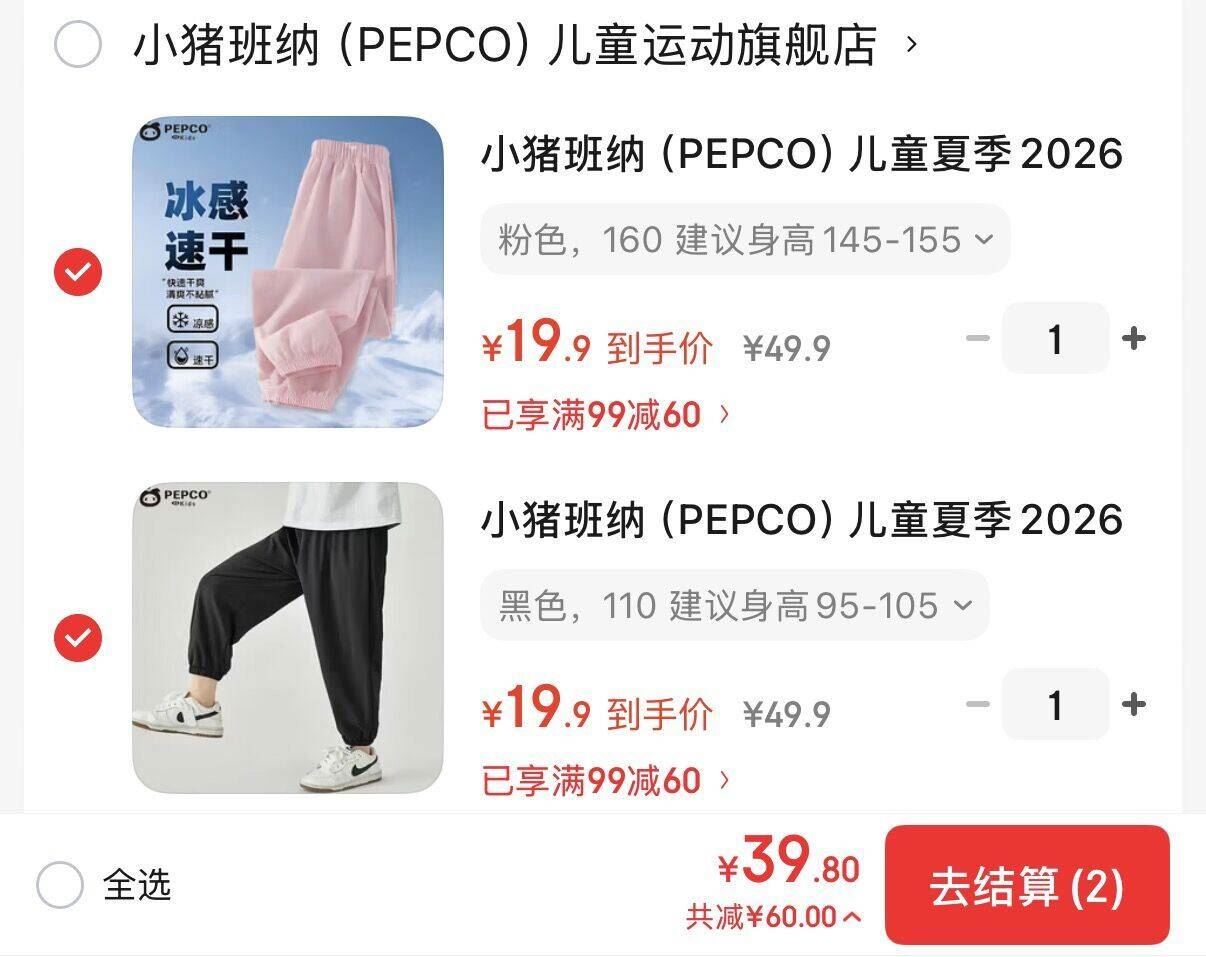Edit the quantity field of black pants
This screenshot has width=1206, height=957.
(x=1055, y=705)
